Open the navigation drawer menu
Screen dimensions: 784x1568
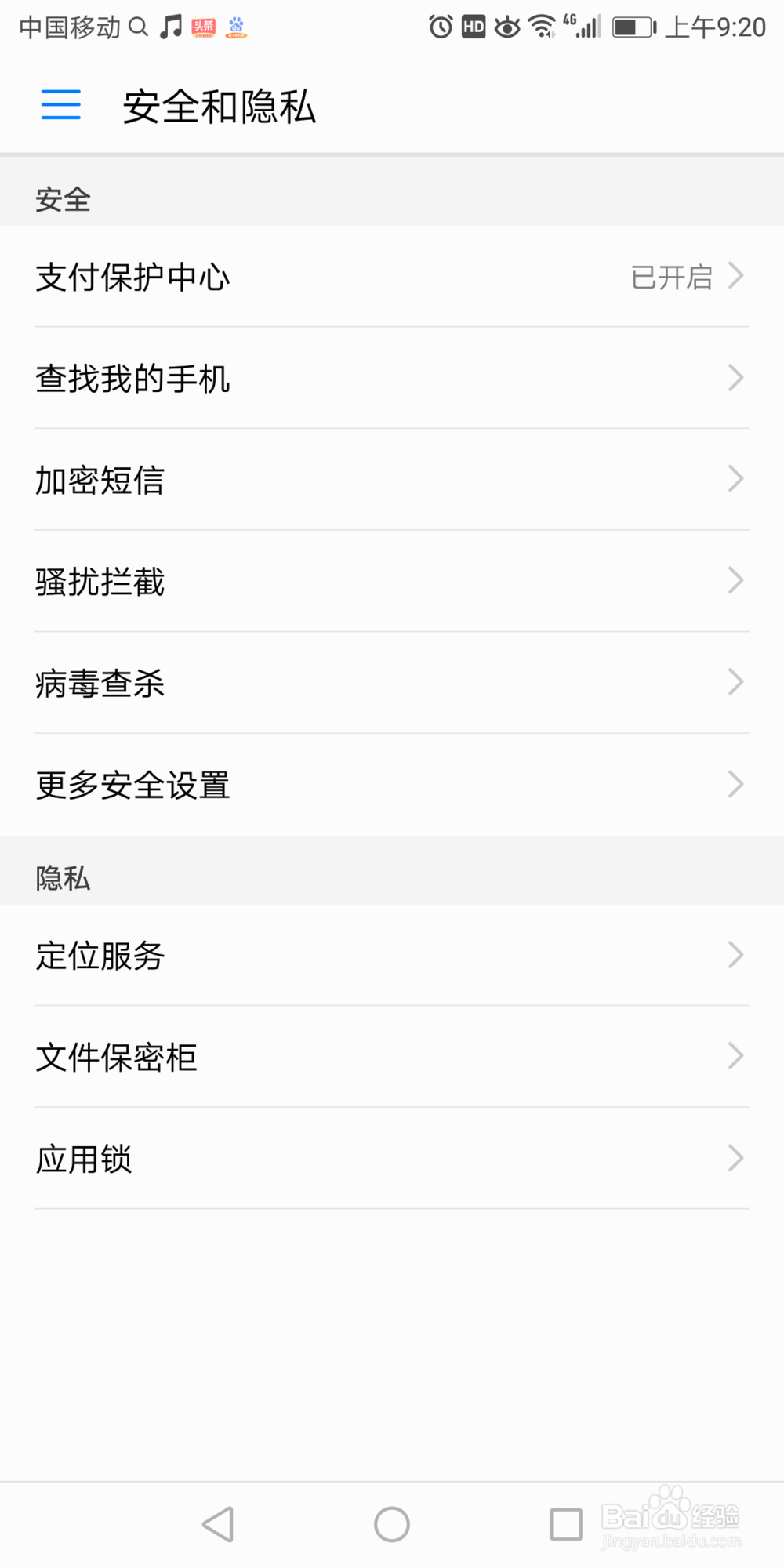59,104
